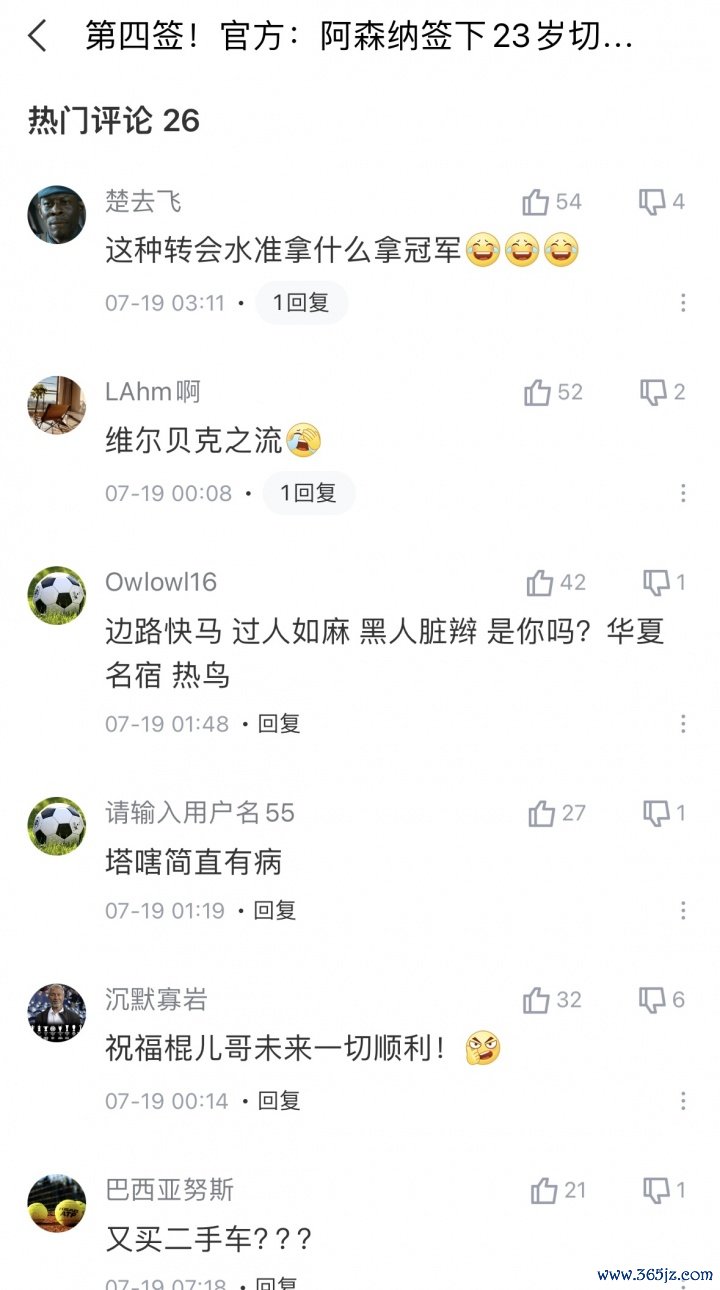Screen dimensions: 720x1290
Task: Like 巴西亚努斯's comment
Action: pyautogui.click(x=544, y=1190)
